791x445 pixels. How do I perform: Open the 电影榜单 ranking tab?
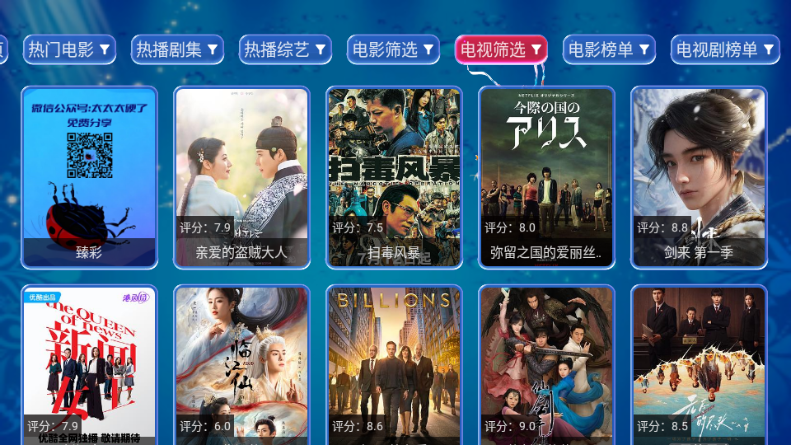pyautogui.click(x=609, y=49)
